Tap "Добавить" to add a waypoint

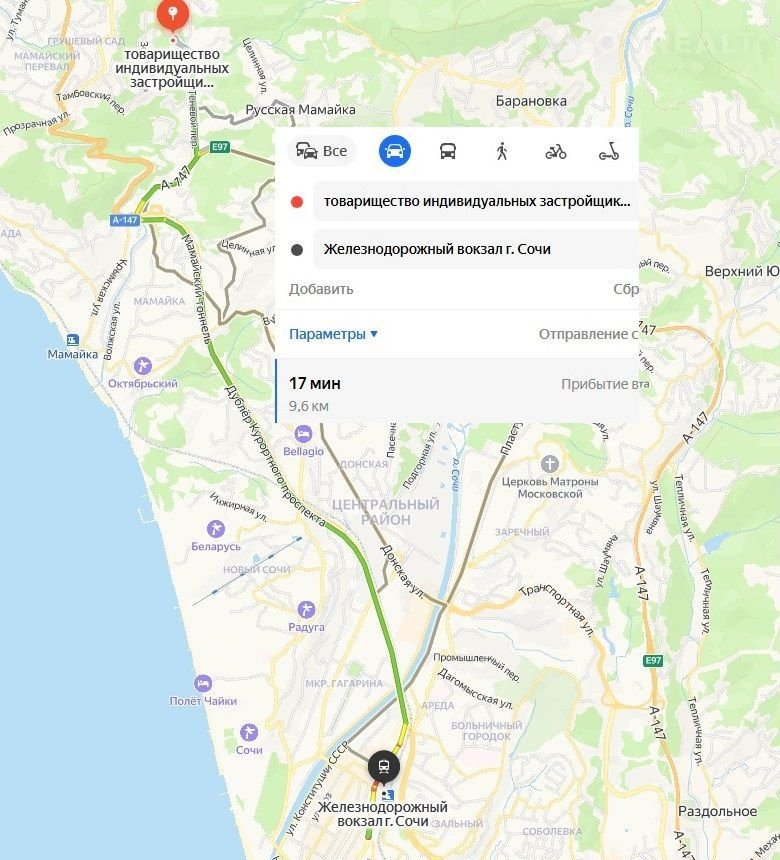[x=321, y=289]
